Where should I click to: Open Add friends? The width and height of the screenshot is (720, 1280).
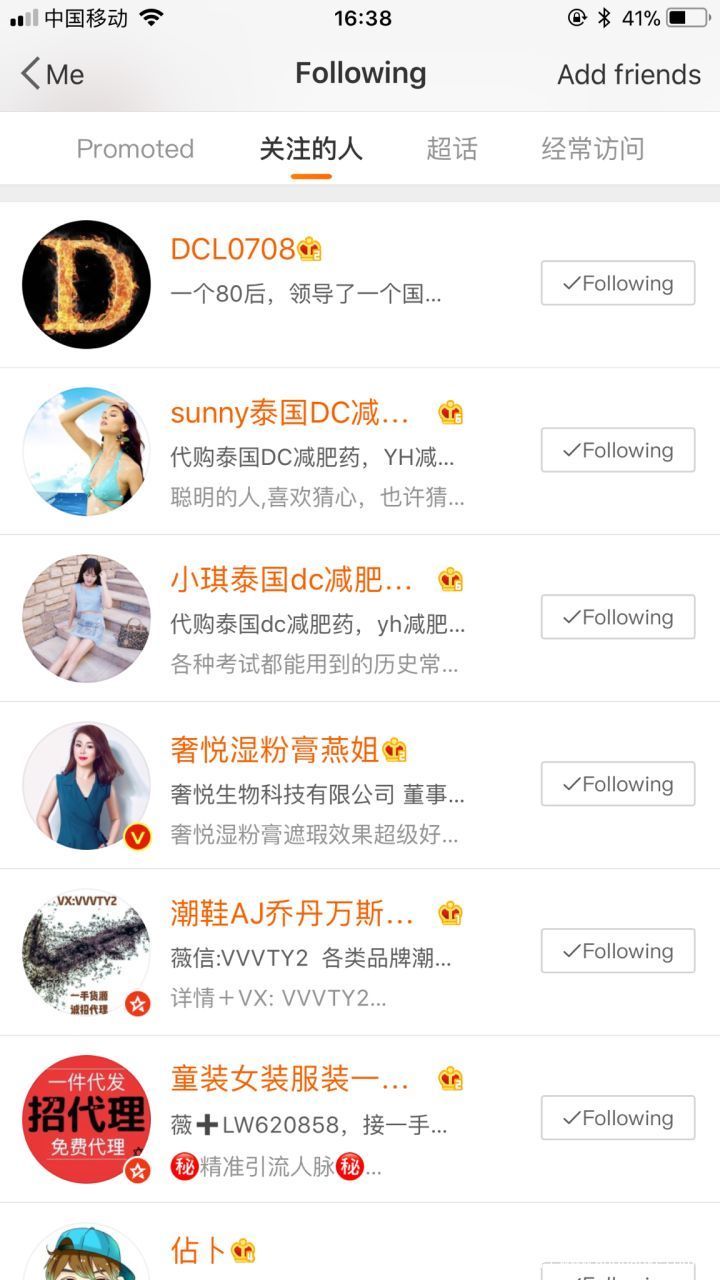click(x=628, y=74)
